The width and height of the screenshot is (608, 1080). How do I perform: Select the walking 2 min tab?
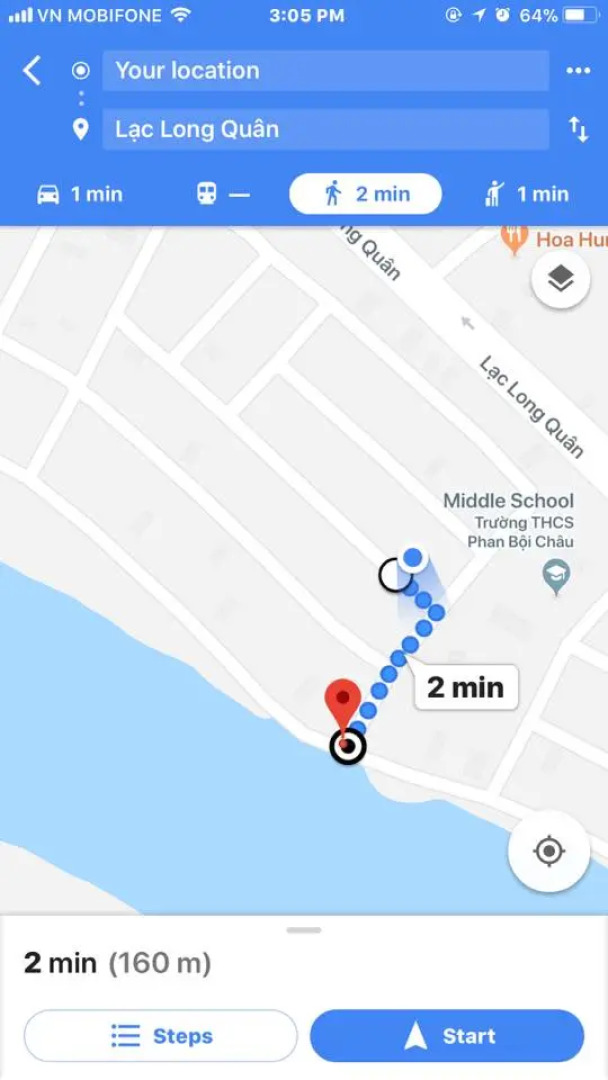[365, 194]
